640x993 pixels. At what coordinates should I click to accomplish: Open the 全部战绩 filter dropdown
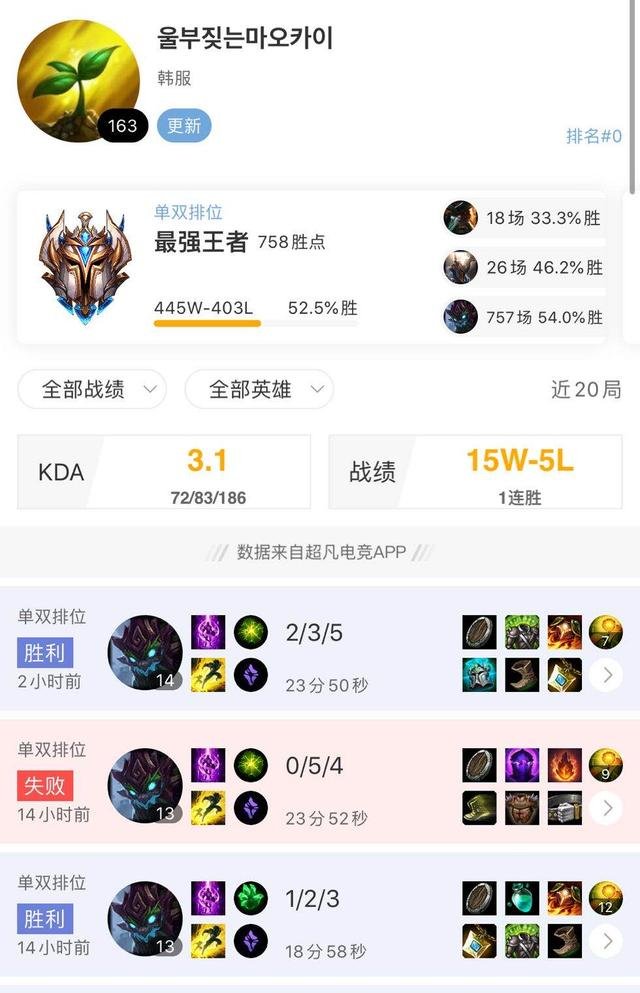92,389
